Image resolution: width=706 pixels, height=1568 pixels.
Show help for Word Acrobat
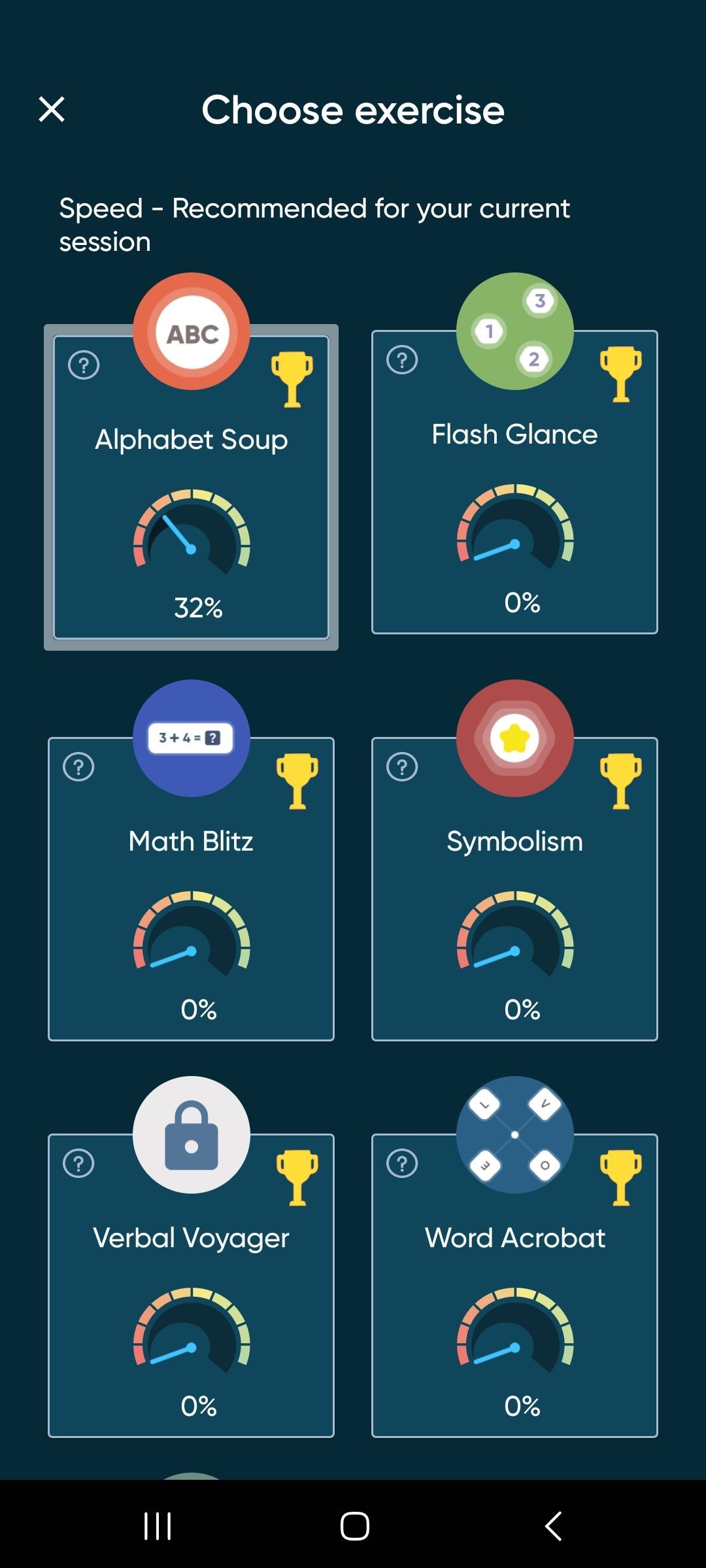(x=402, y=1164)
